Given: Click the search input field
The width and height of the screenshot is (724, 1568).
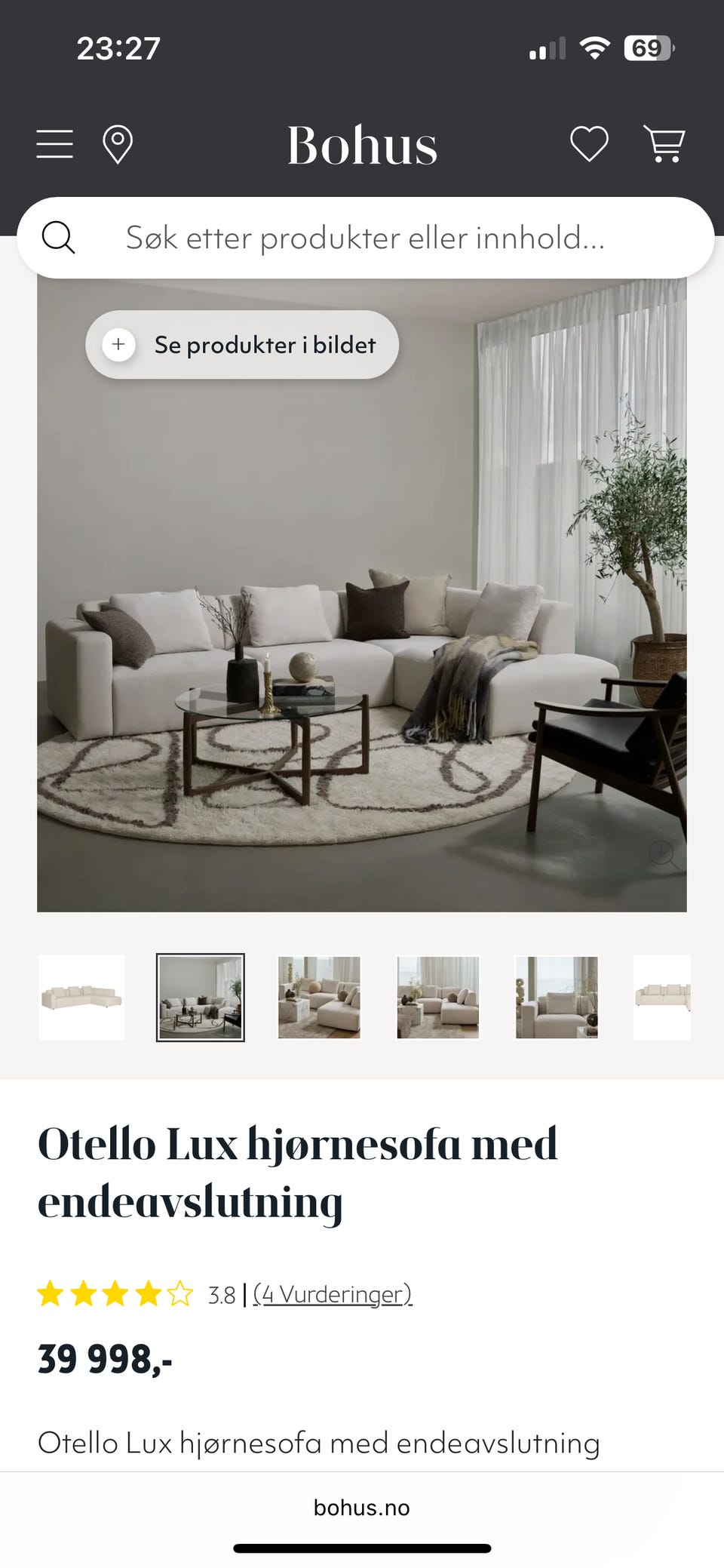Looking at the screenshot, I should [x=362, y=238].
